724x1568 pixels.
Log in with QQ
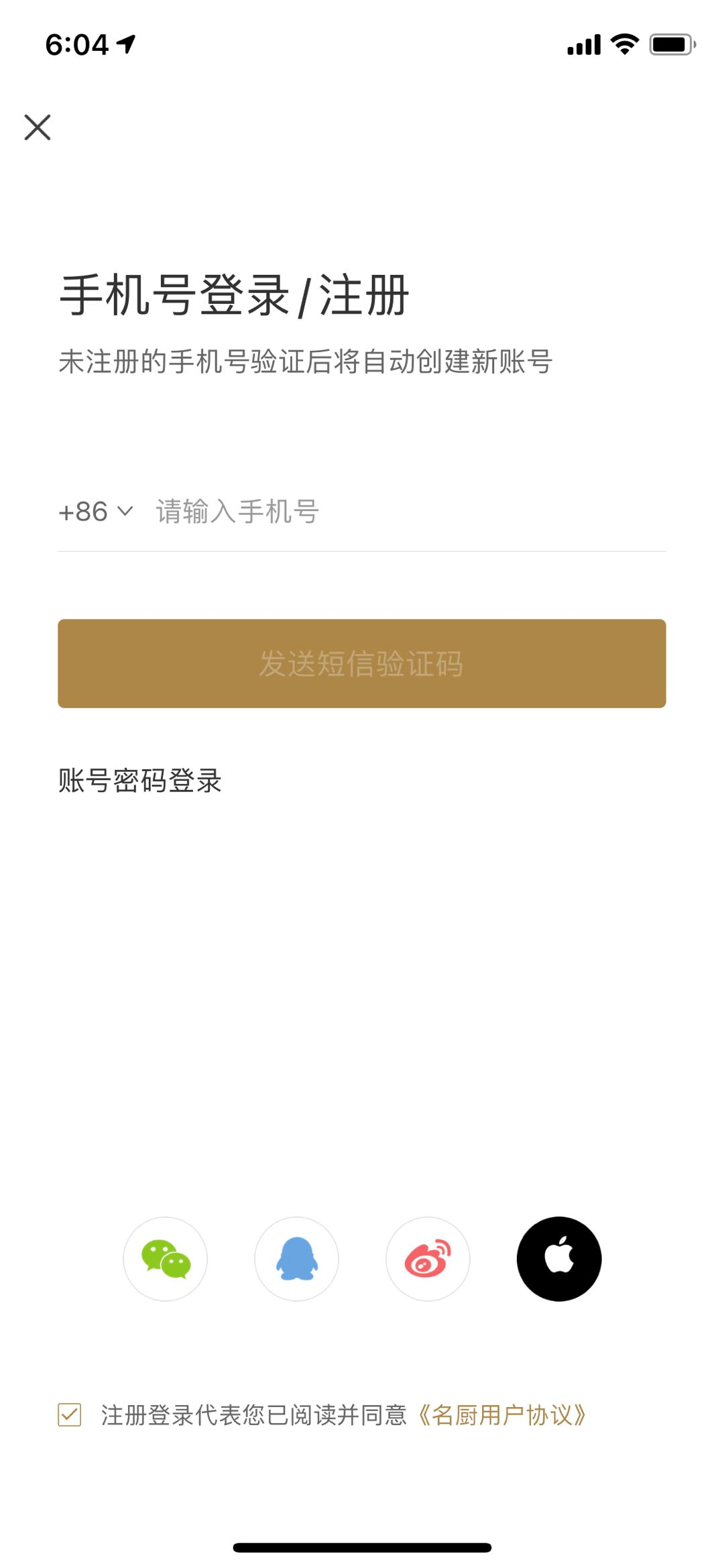296,1259
